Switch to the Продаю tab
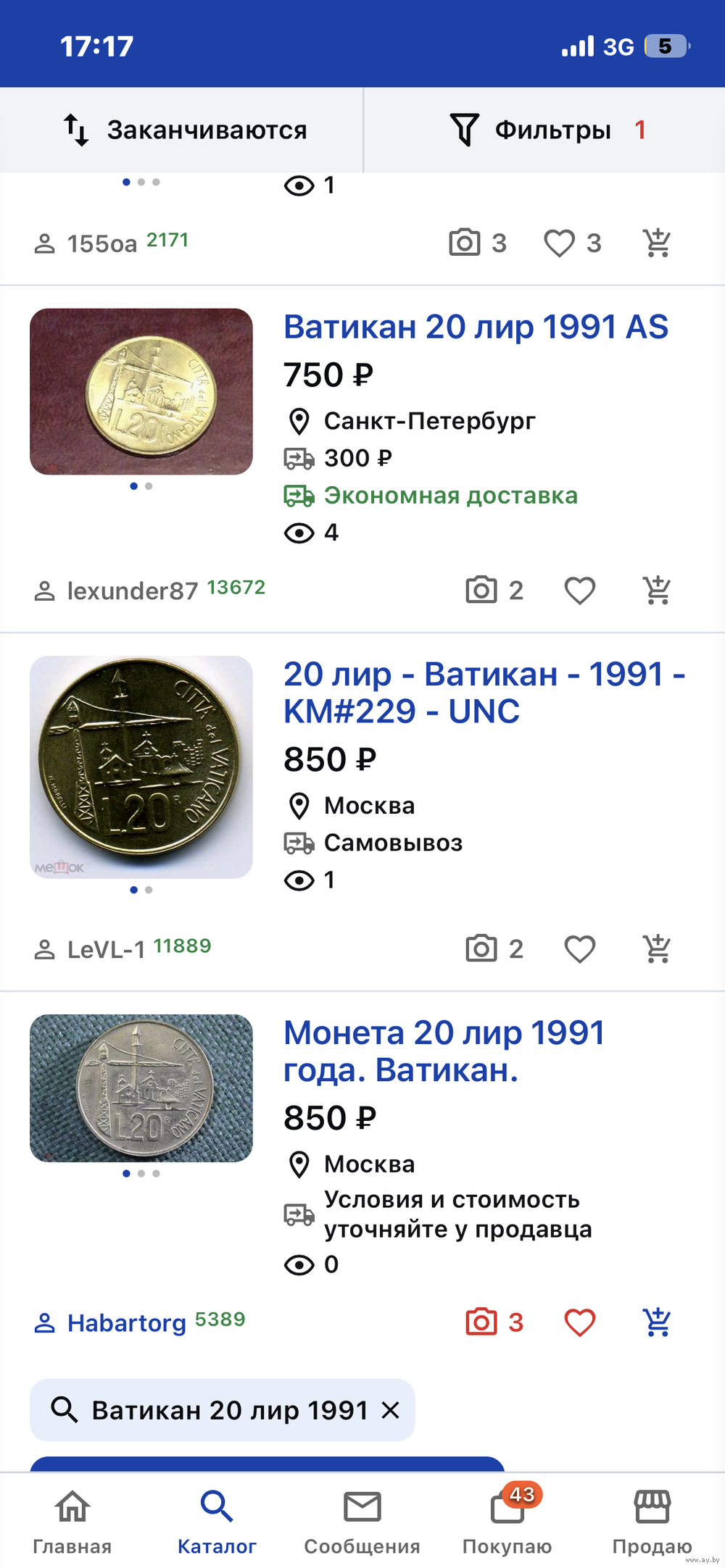Screen dimensions: 725x1568 tap(652, 1522)
